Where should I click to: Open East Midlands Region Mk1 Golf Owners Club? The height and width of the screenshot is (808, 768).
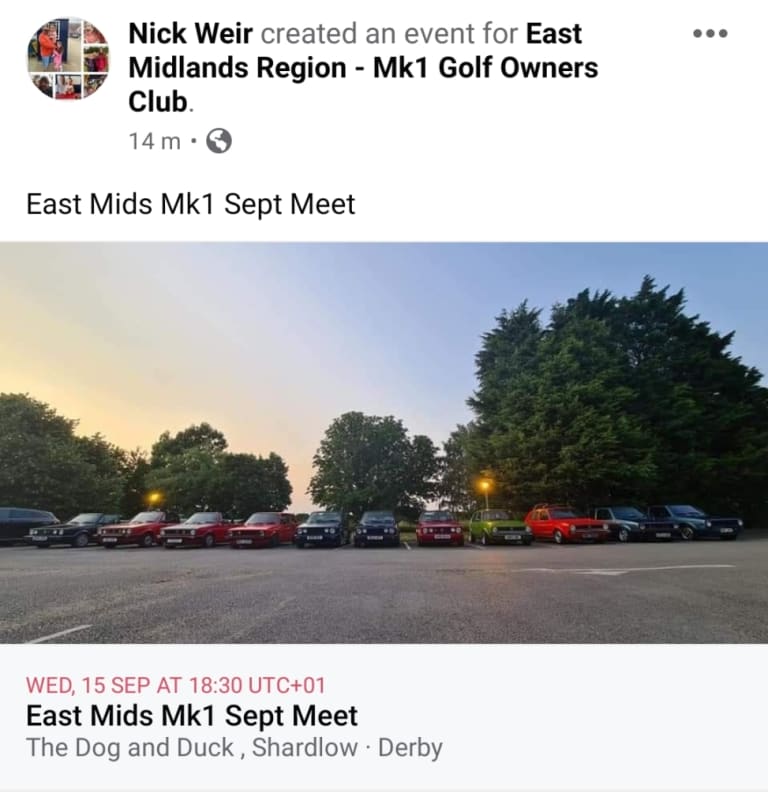[x=362, y=68]
